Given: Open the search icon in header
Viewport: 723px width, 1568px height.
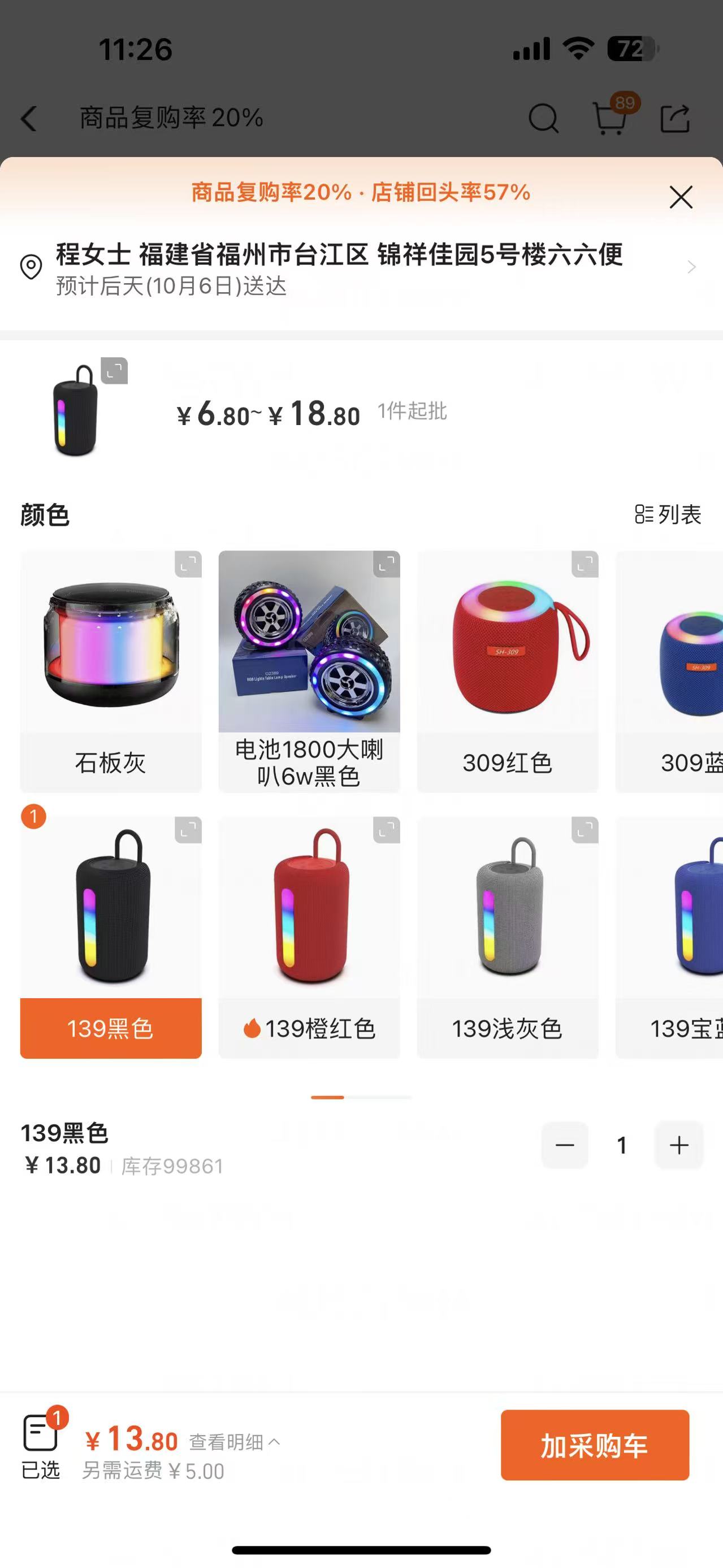Looking at the screenshot, I should [543, 118].
